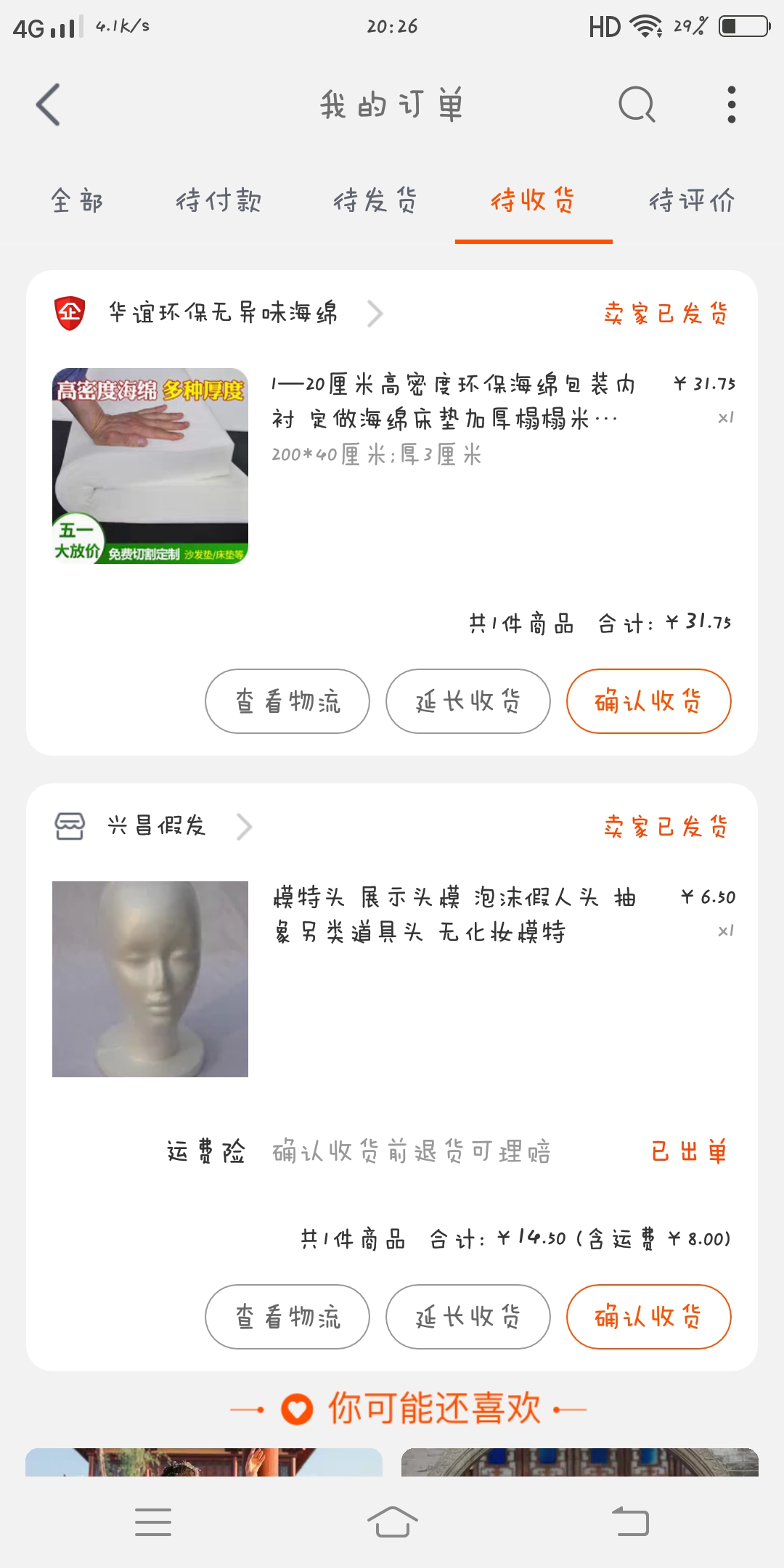The height and width of the screenshot is (1568, 784).
Task: Open the three-dot overflow menu
Action: click(x=731, y=105)
